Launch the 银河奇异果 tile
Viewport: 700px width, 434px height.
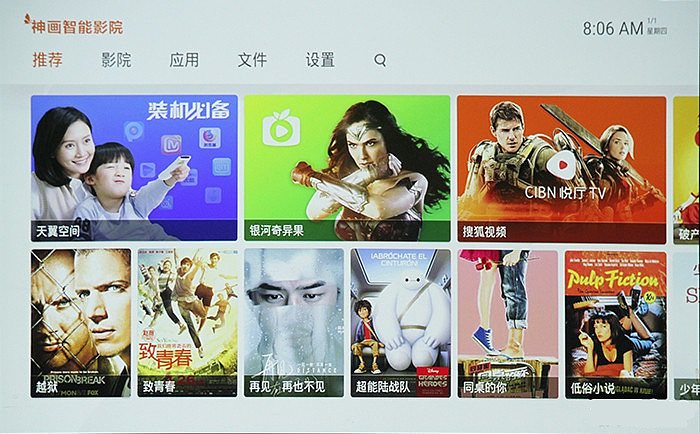pos(347,168)
